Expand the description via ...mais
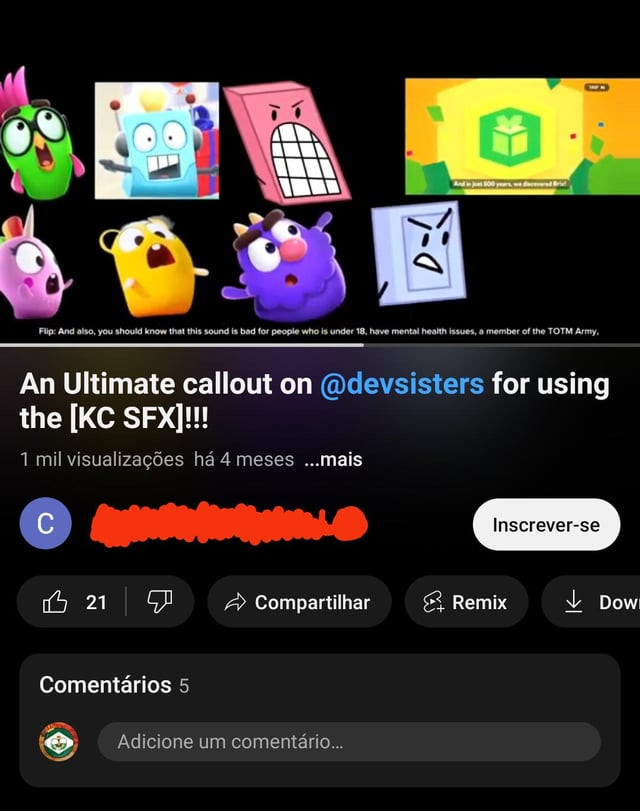The height and width of the screenshot is (811, 640). pos(333,460)
